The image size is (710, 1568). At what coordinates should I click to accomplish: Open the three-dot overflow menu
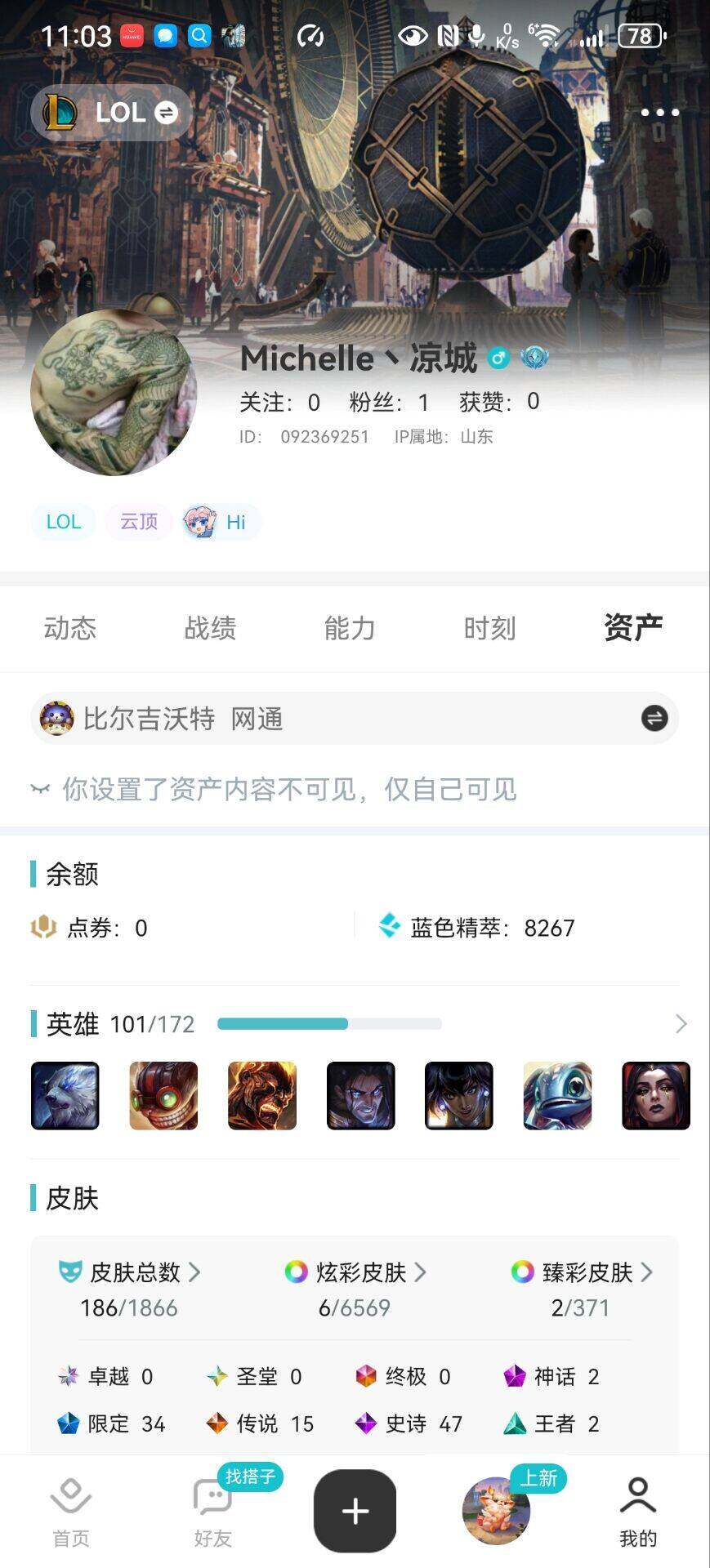[x=659, y=113]
